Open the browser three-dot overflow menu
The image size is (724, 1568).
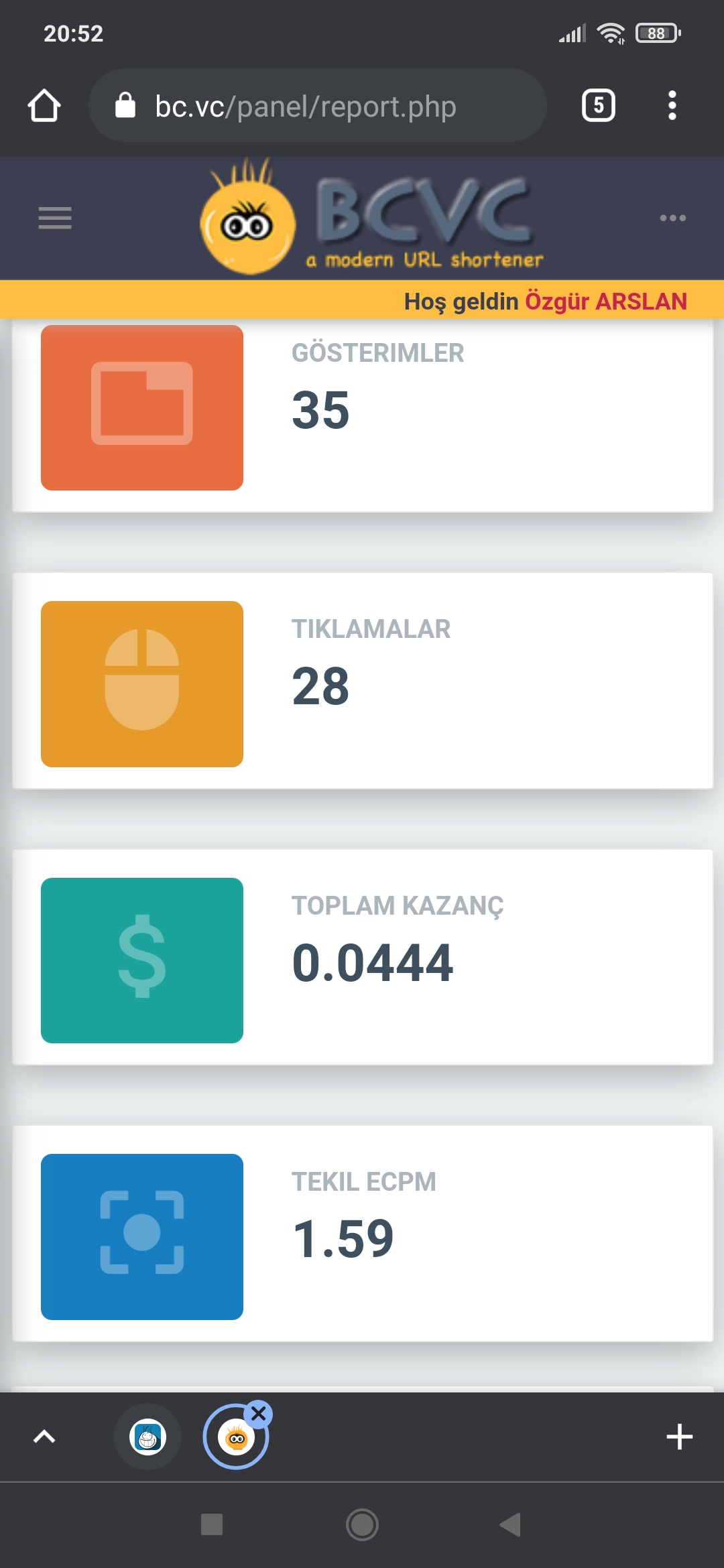tap(672, 105)
